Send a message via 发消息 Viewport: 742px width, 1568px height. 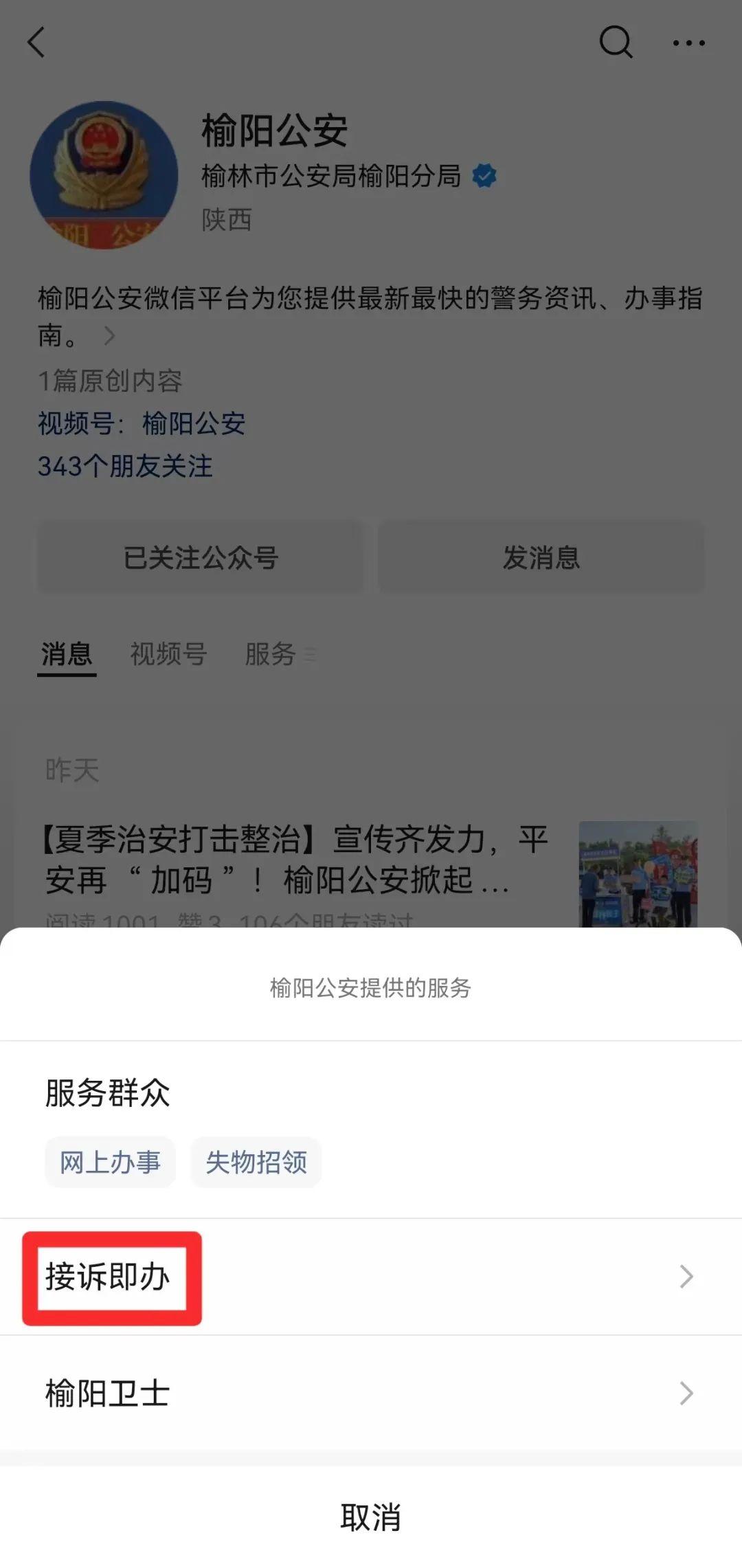coord(541,557)
